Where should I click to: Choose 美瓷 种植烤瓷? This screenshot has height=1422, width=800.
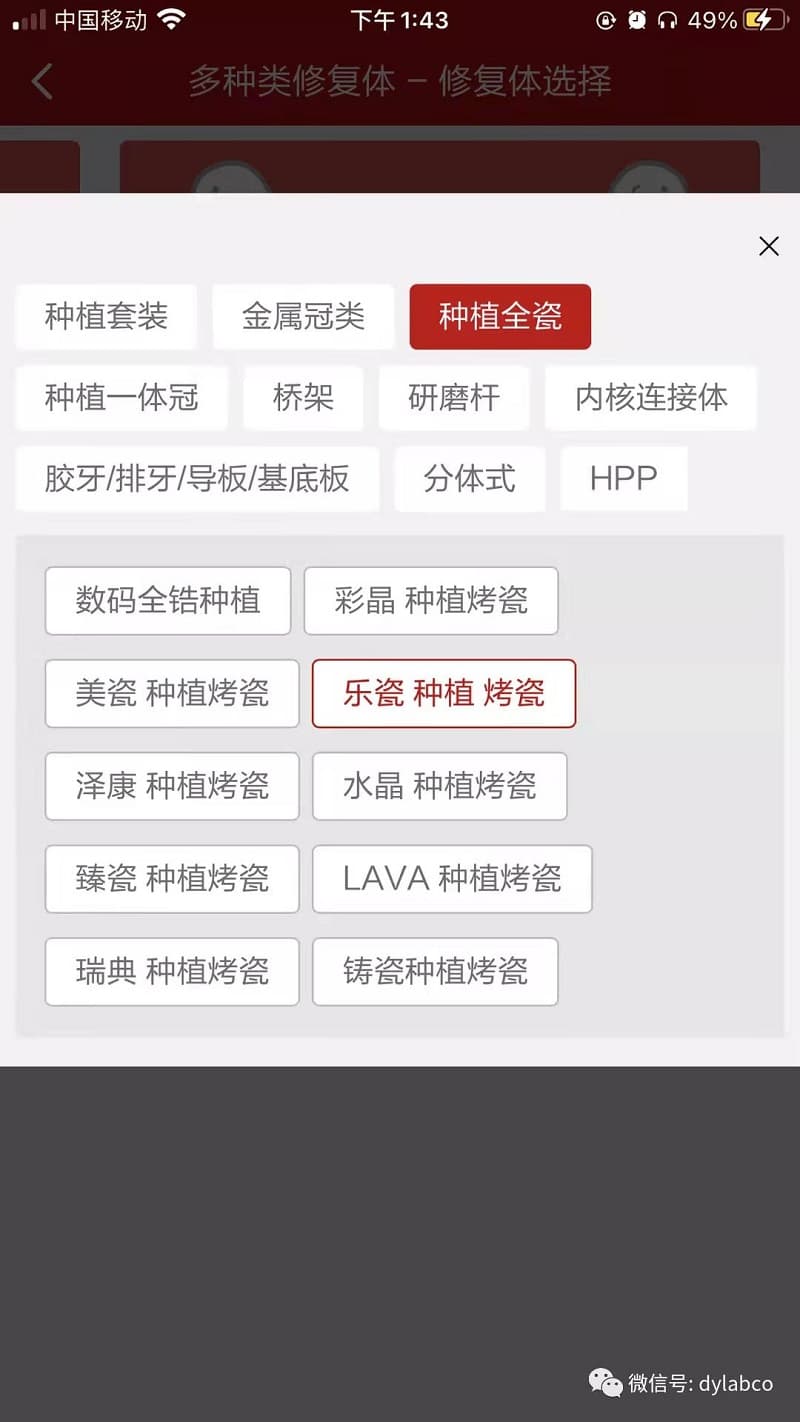click(x=172, y=693)
